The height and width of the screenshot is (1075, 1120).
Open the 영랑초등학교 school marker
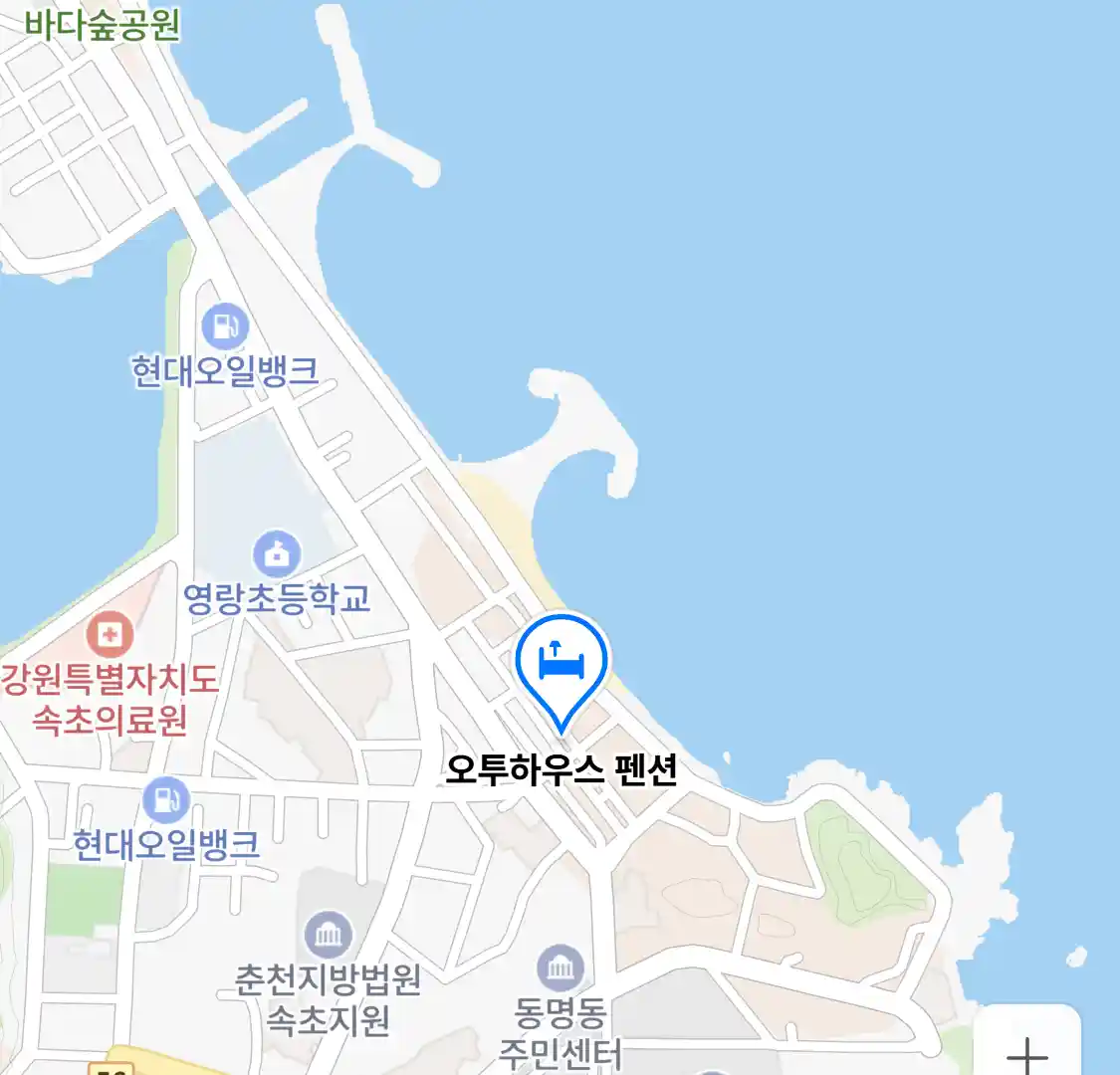tap(277, 553)
